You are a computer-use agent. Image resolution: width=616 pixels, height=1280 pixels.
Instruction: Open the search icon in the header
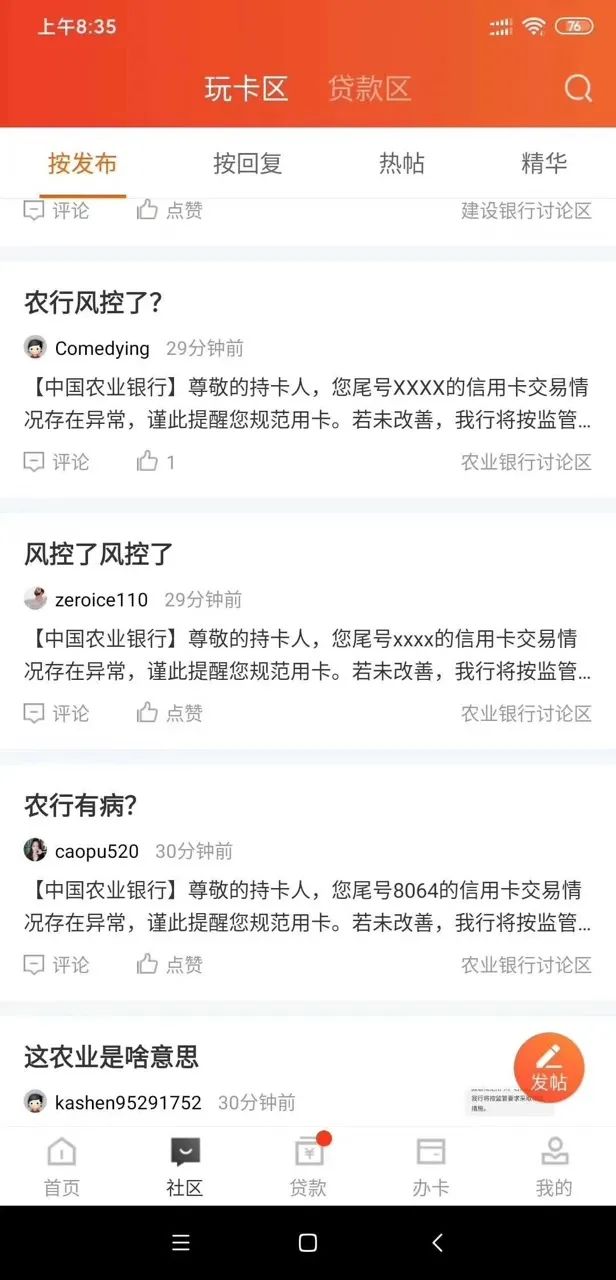pos(578,88)
